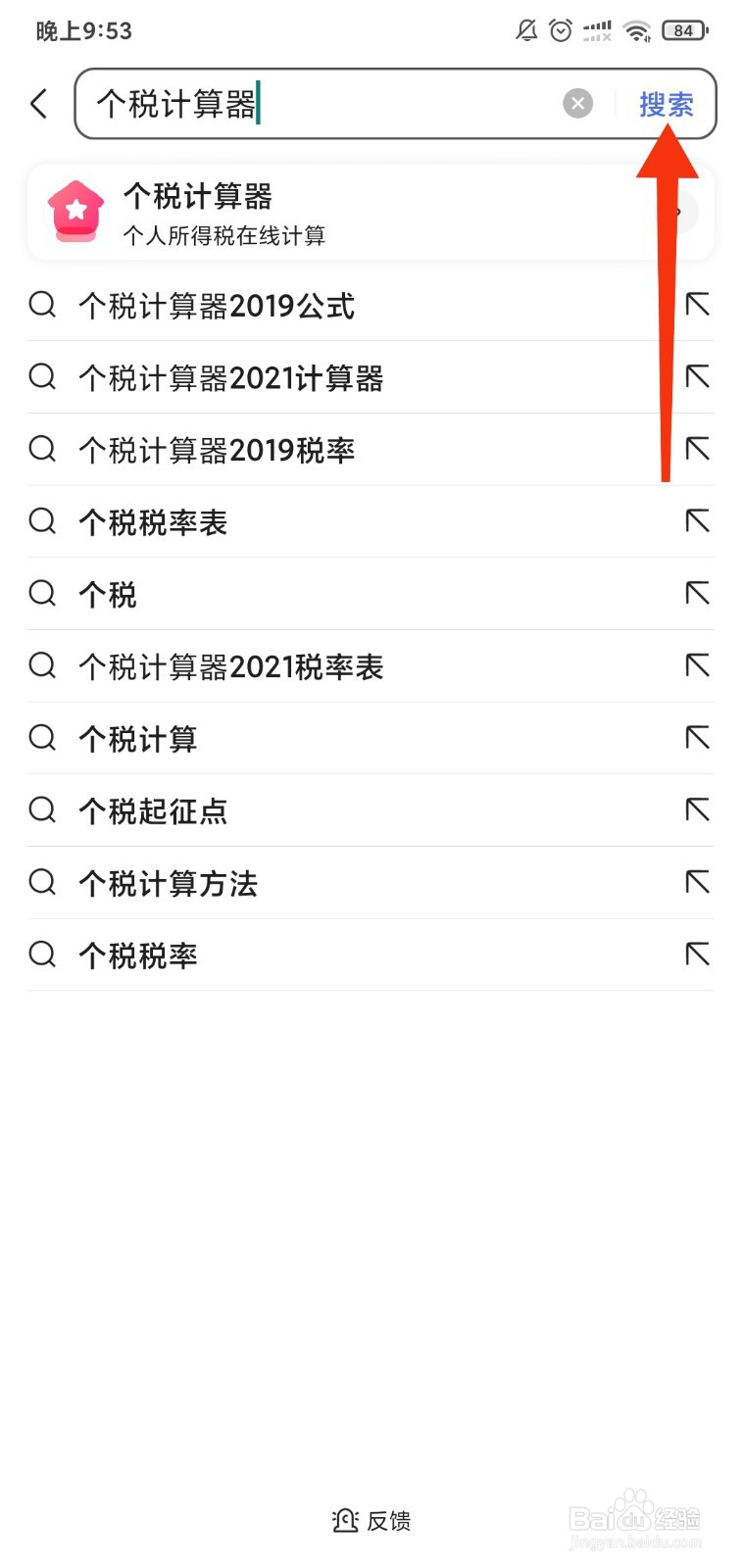Select the 个税税率 suggestion
This screenshot has height=1568, width=742.
[x=138, y=955]
